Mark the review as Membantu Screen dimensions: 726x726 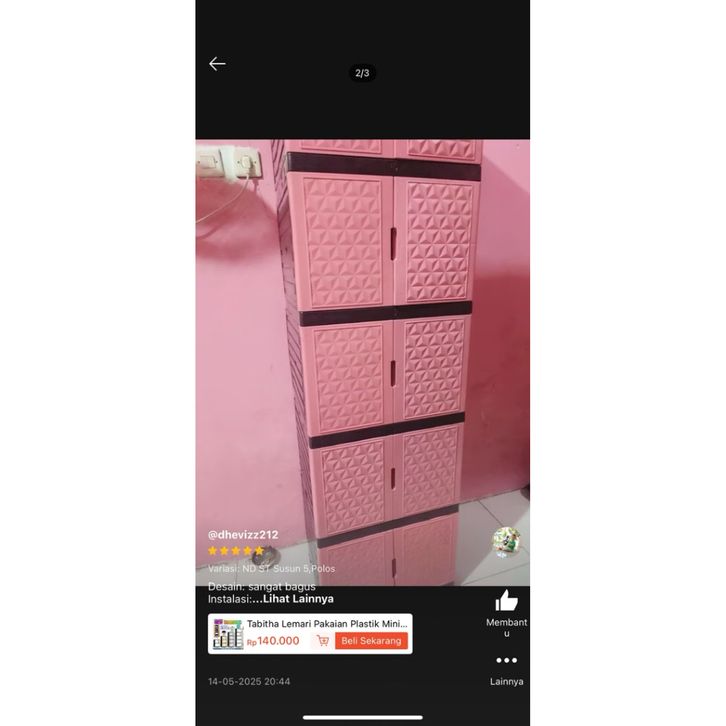pos(506,601)
